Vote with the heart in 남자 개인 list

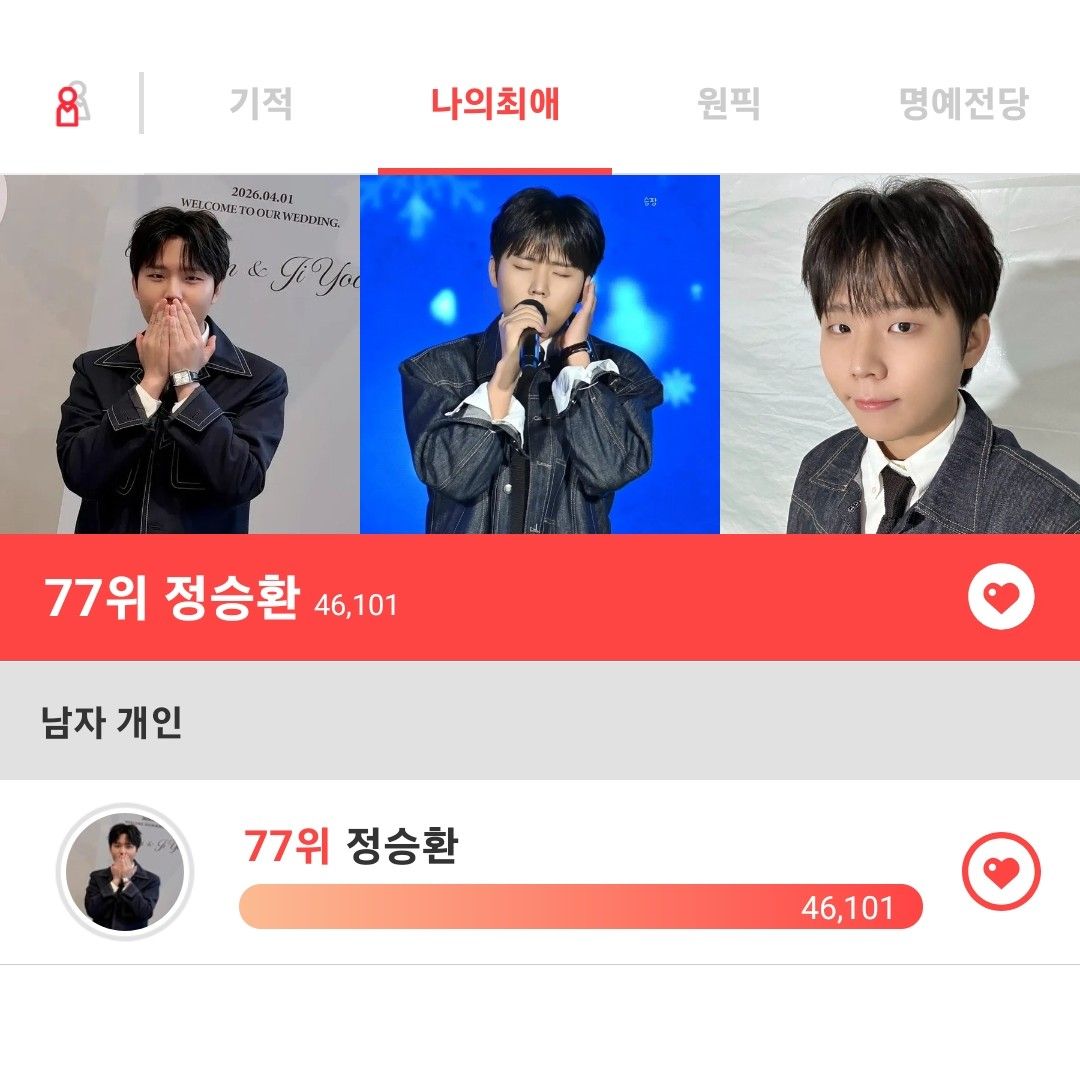point(1001,872)
